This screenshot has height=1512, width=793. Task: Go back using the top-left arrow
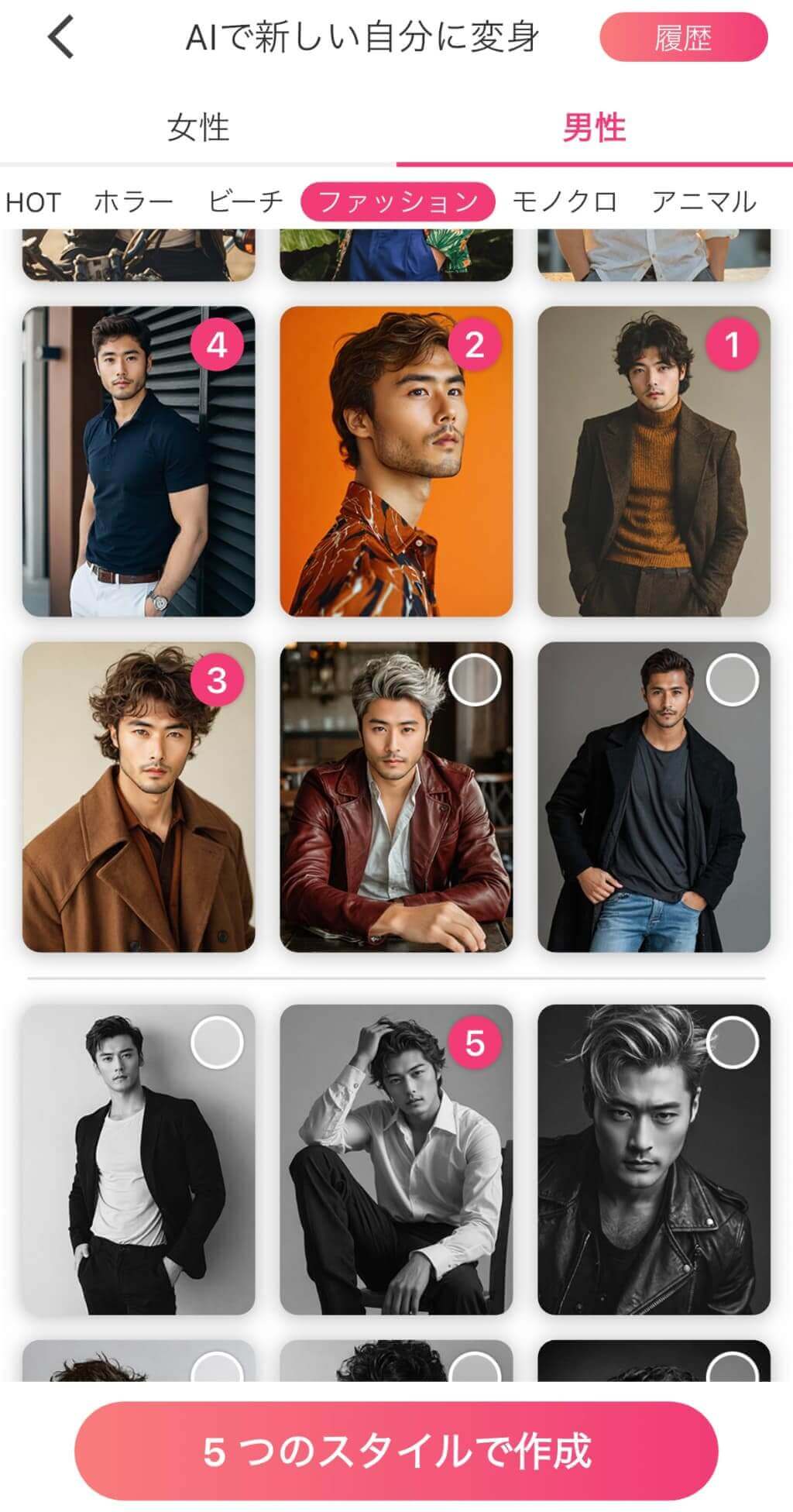click(x=61, y=37)
